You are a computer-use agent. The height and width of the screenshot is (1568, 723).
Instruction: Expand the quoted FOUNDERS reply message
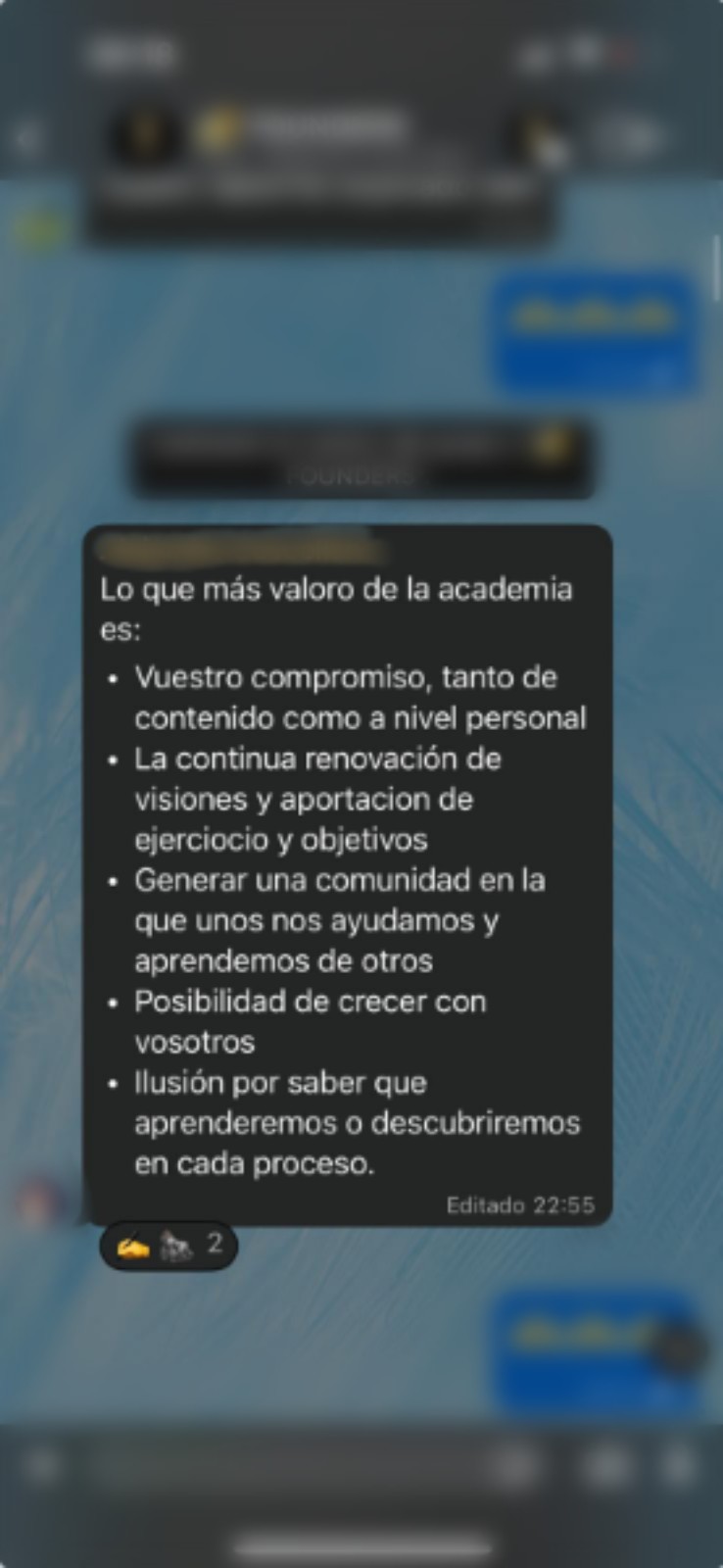pyautogui.click(x=362, y=456)
